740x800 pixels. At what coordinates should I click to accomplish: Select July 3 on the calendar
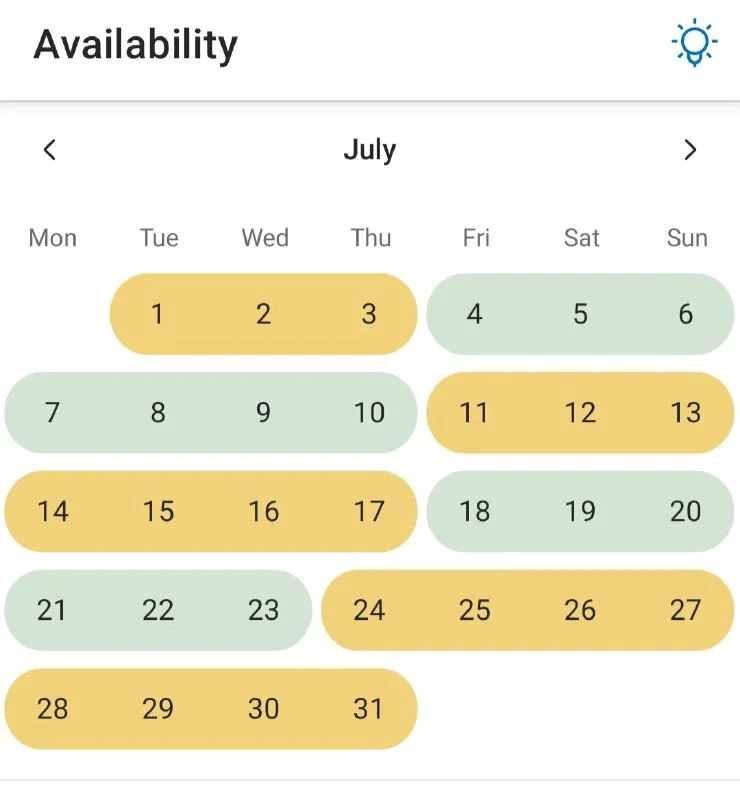point(369,314)
